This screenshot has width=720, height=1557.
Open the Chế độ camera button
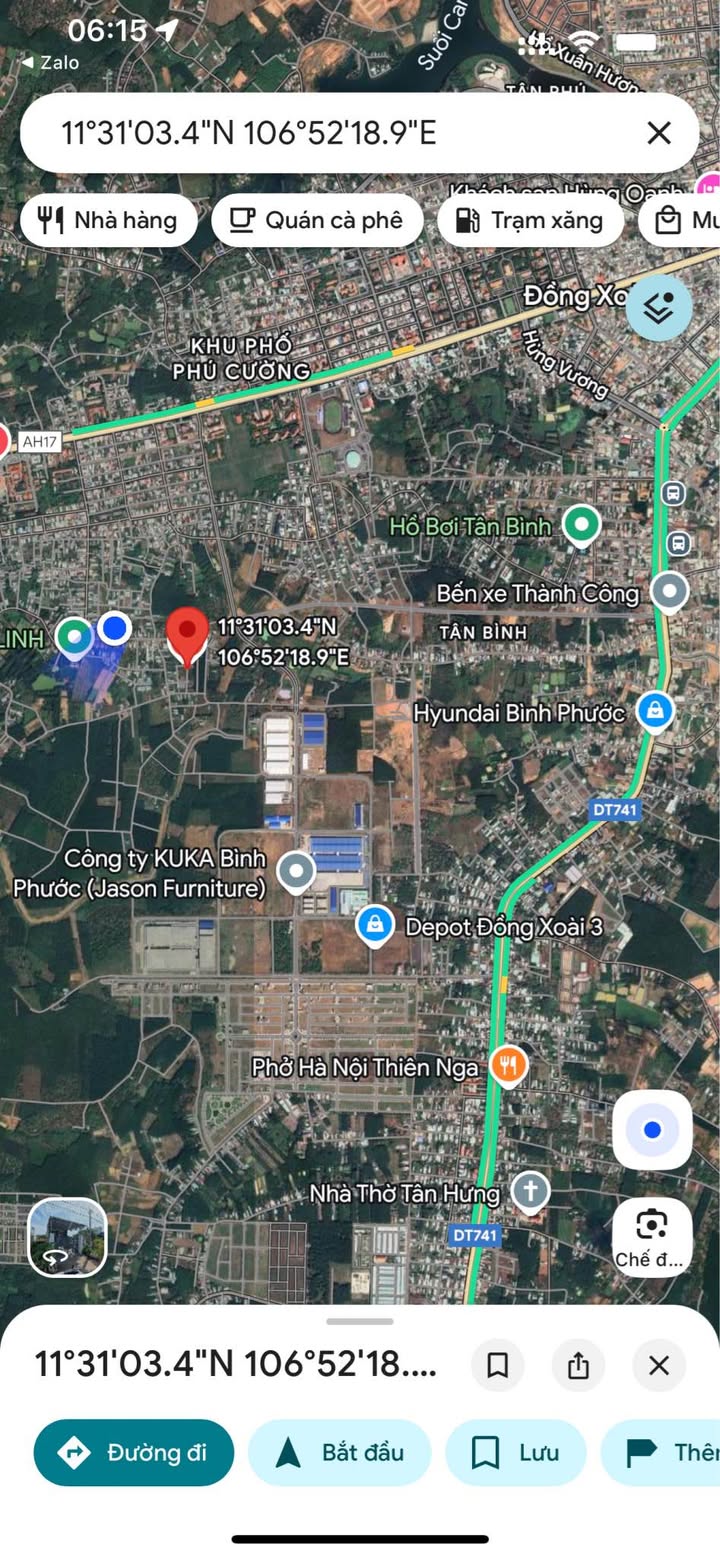coord(652,1237)
